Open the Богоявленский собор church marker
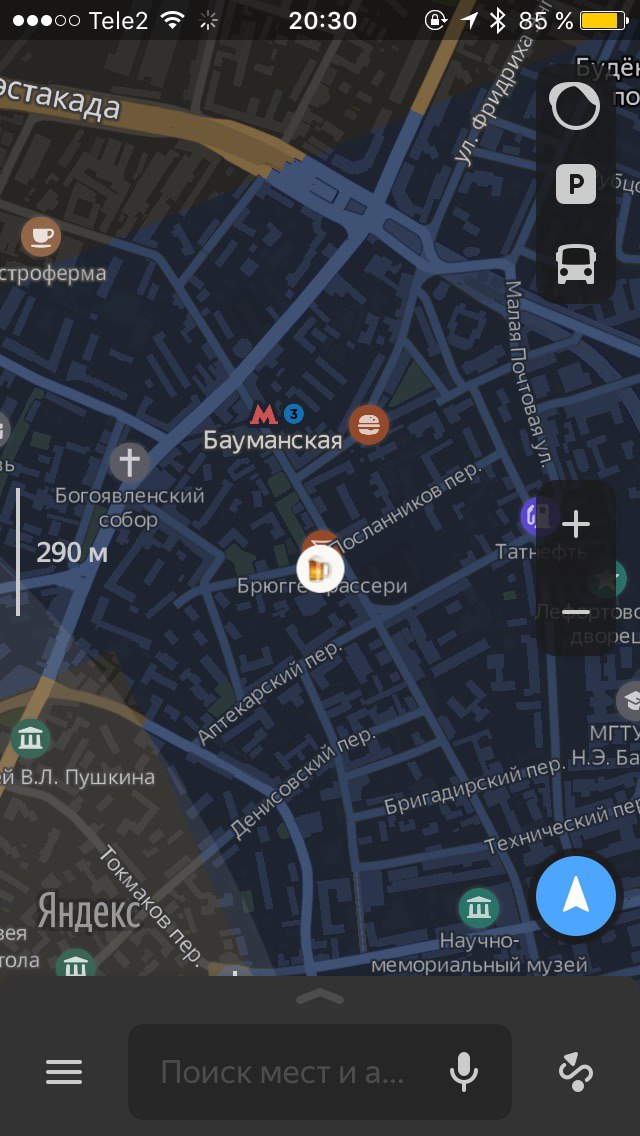Screen dimensions: 640x1136 pos(130,463)
